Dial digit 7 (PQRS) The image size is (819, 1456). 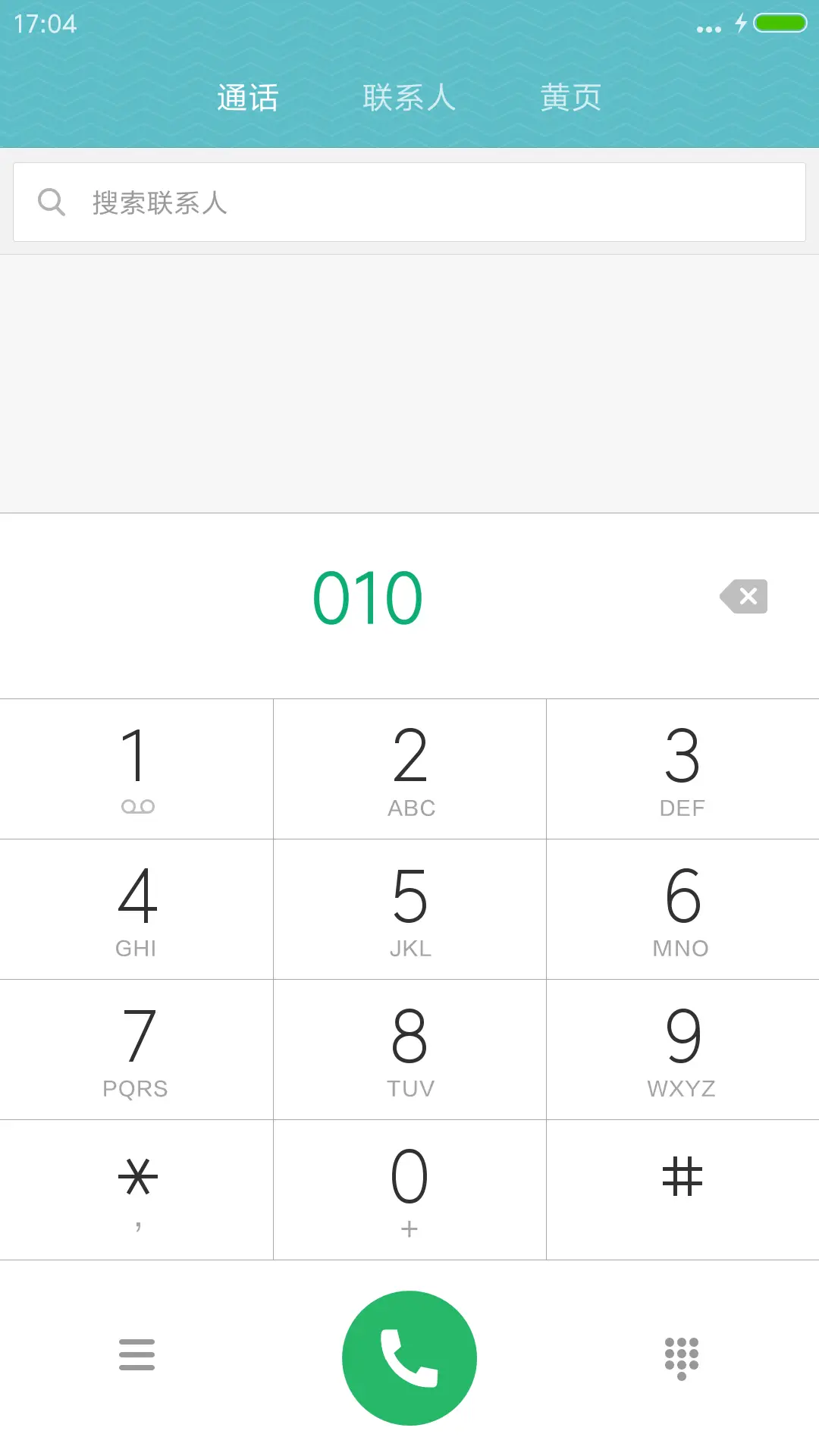click(136, 1050)
